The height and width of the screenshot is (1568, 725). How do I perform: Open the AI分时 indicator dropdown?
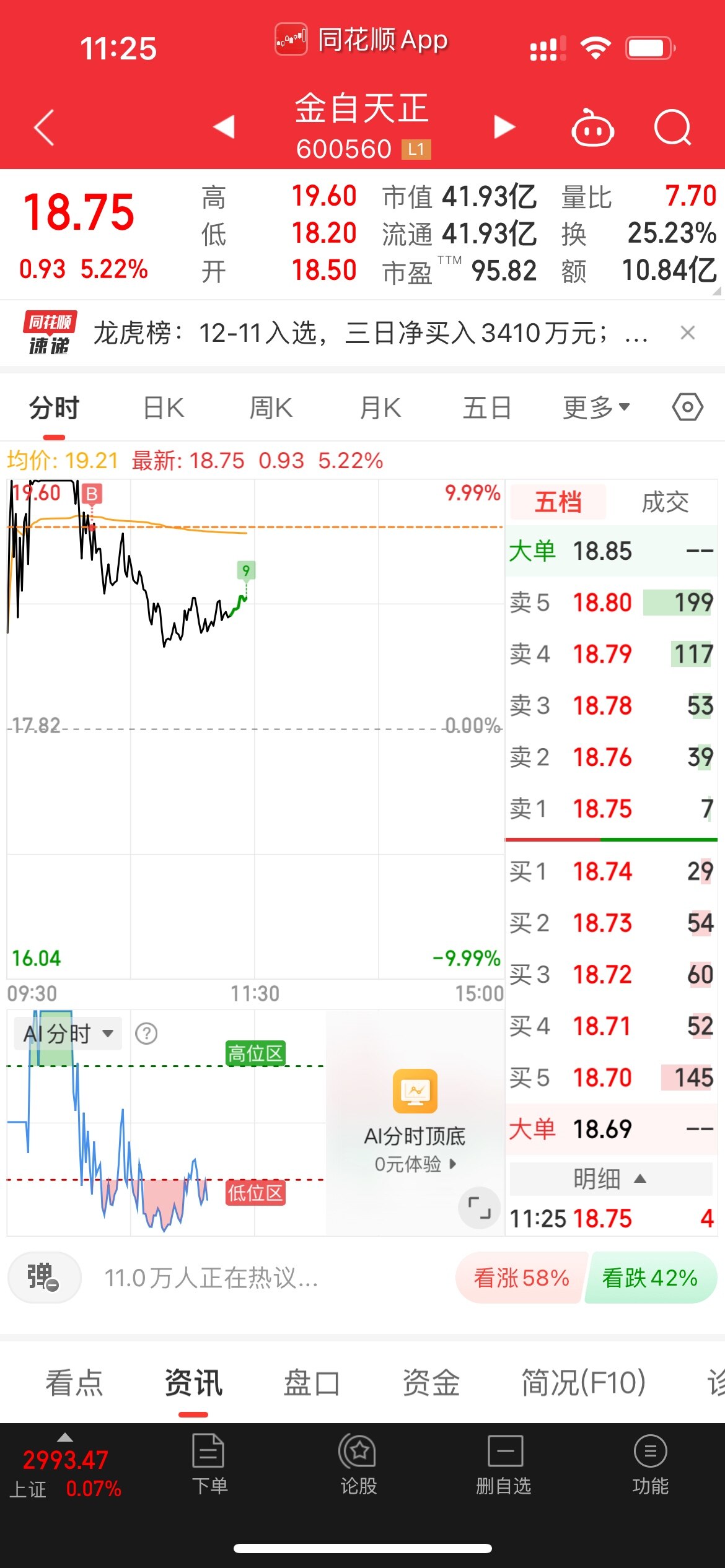68,1034
